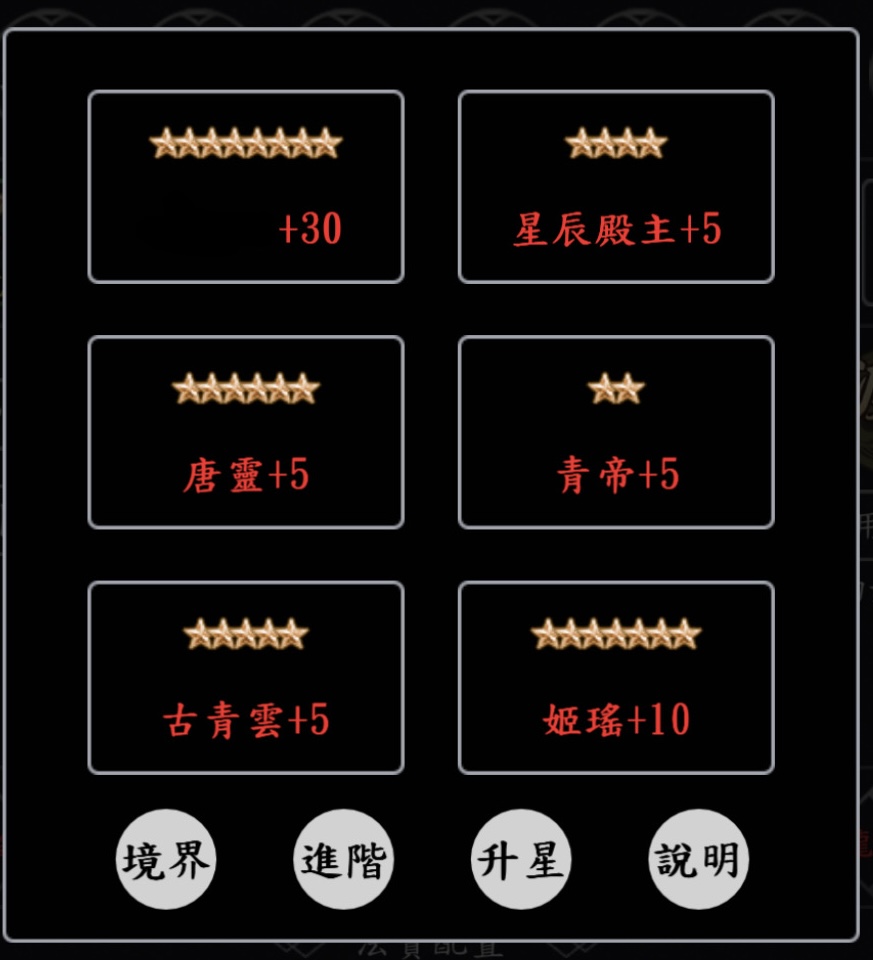Viewport: 873px width, 960px height.
Task: Select the eight-star +30 card
Action: (246, 187)
